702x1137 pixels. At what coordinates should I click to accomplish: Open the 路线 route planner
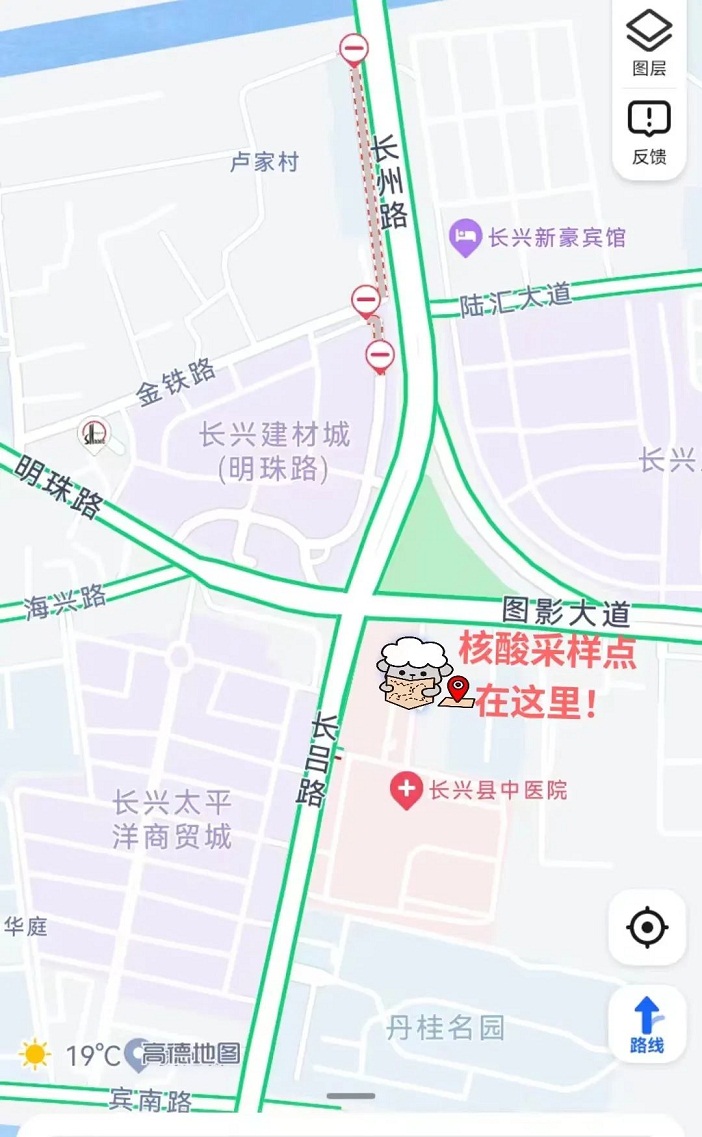point(647,1024)
